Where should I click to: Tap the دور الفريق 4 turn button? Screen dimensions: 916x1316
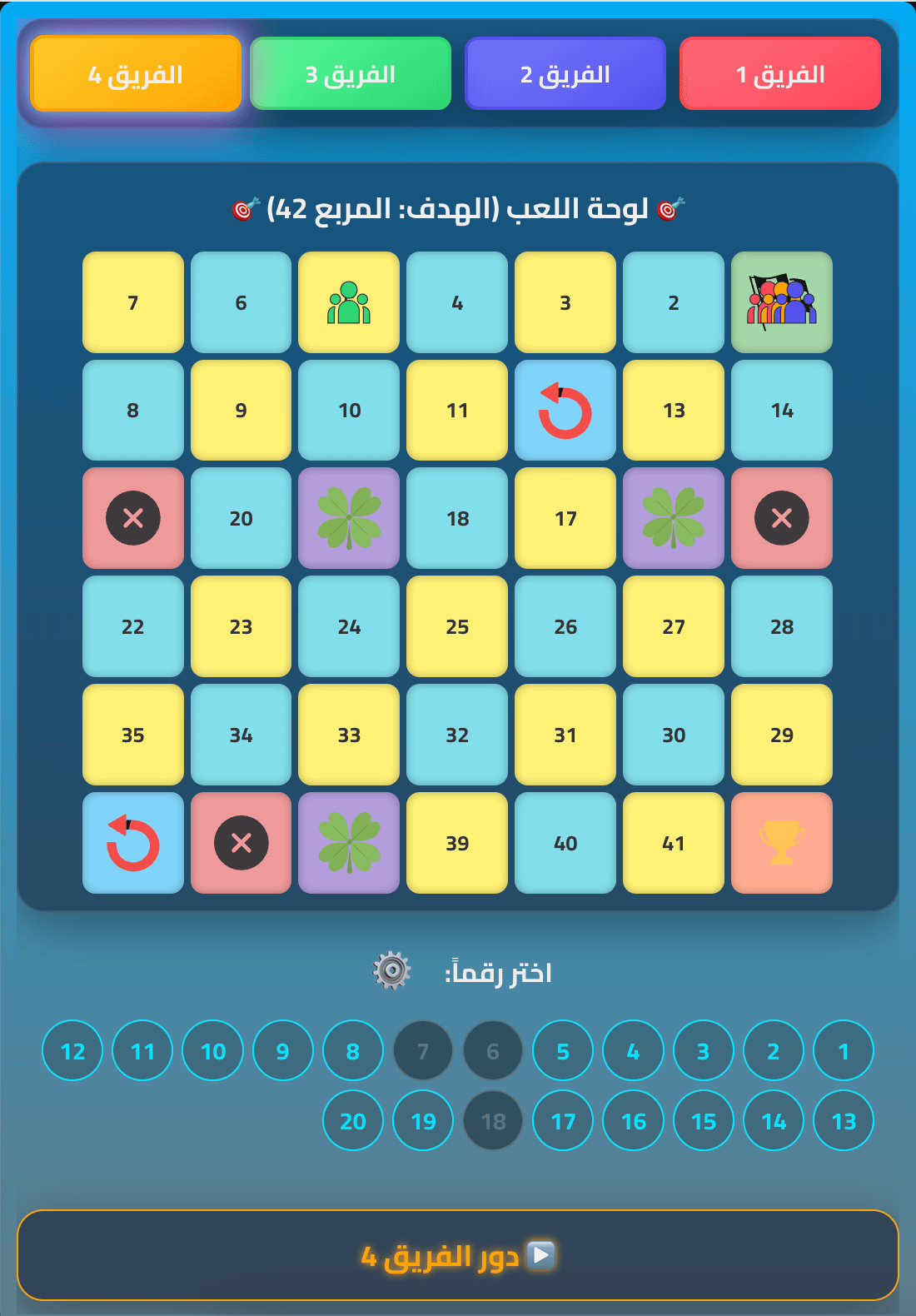[x=458, y=1255]
